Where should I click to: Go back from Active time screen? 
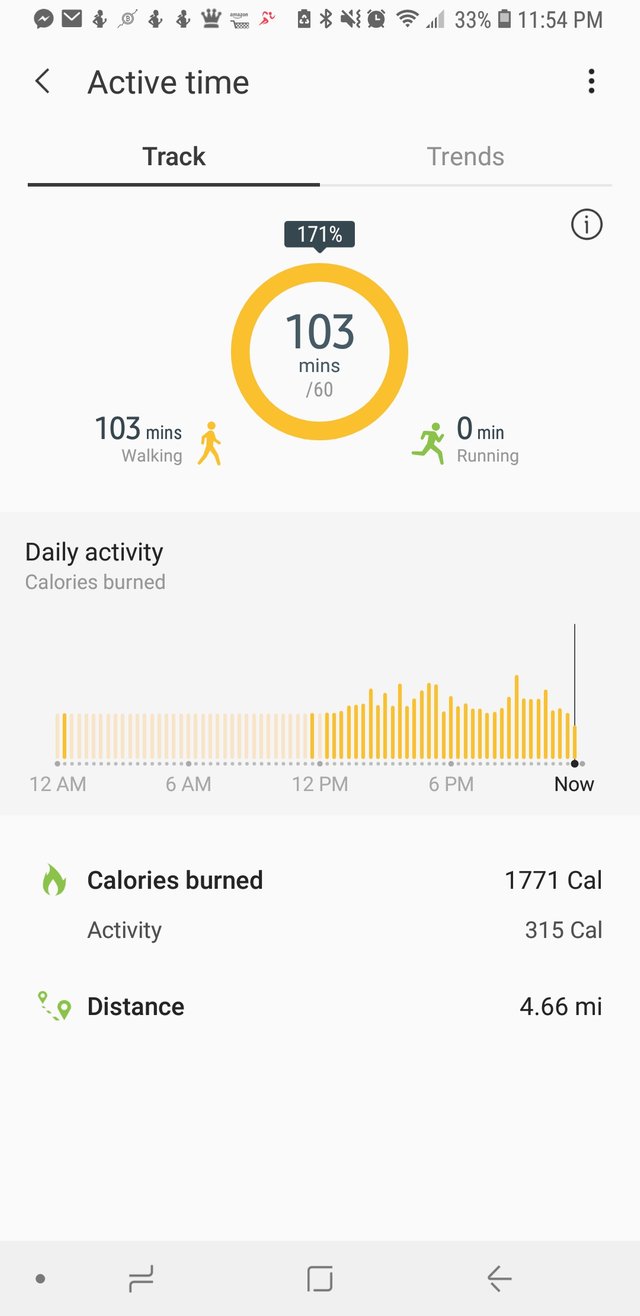[42, 82]
